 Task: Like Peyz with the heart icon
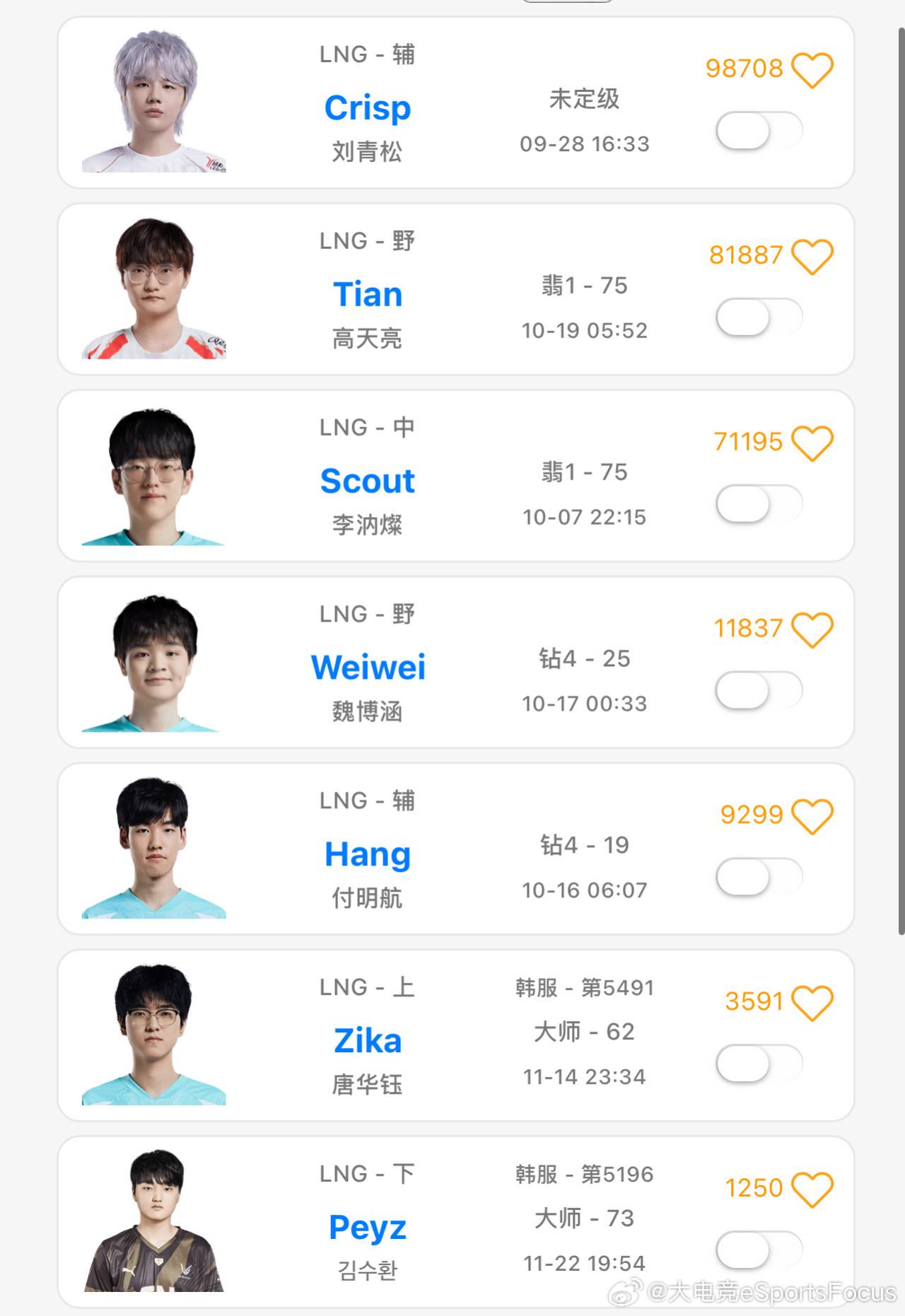point(812,1189)
